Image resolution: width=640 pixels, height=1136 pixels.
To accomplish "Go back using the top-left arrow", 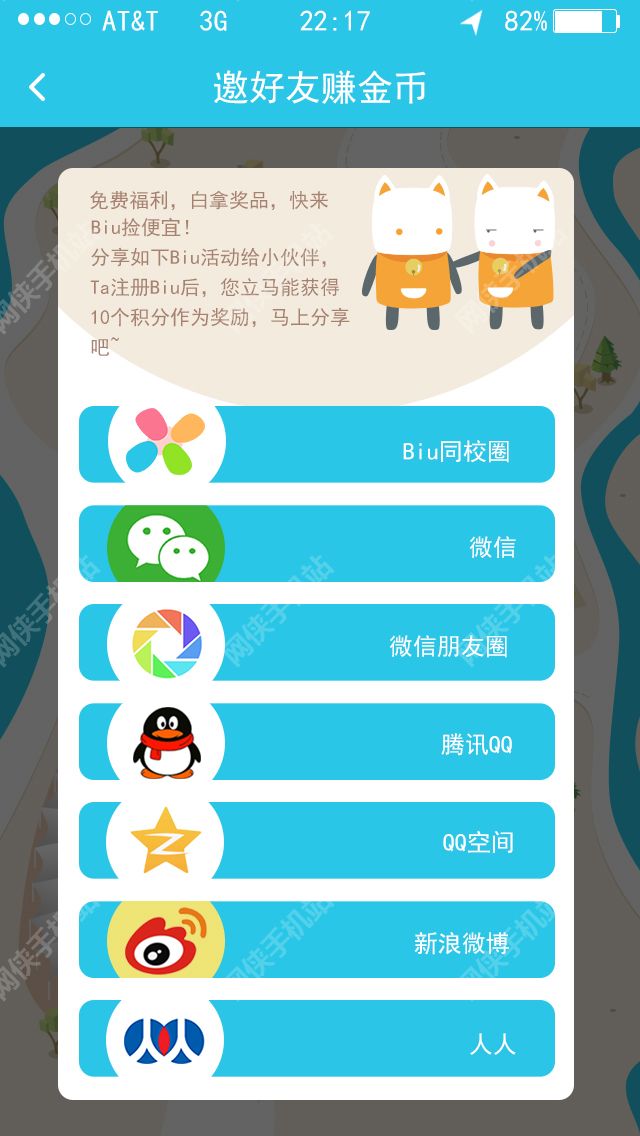I will click(37, 88).
